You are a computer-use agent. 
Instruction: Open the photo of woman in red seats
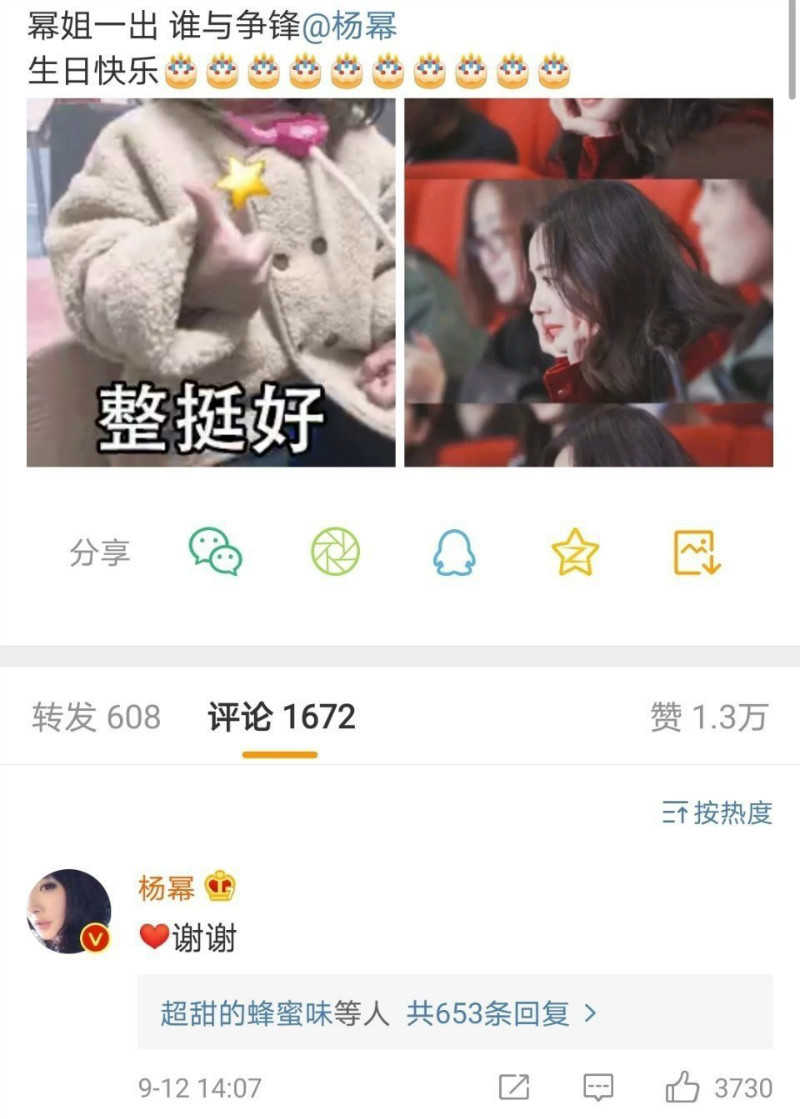(588, 282)
